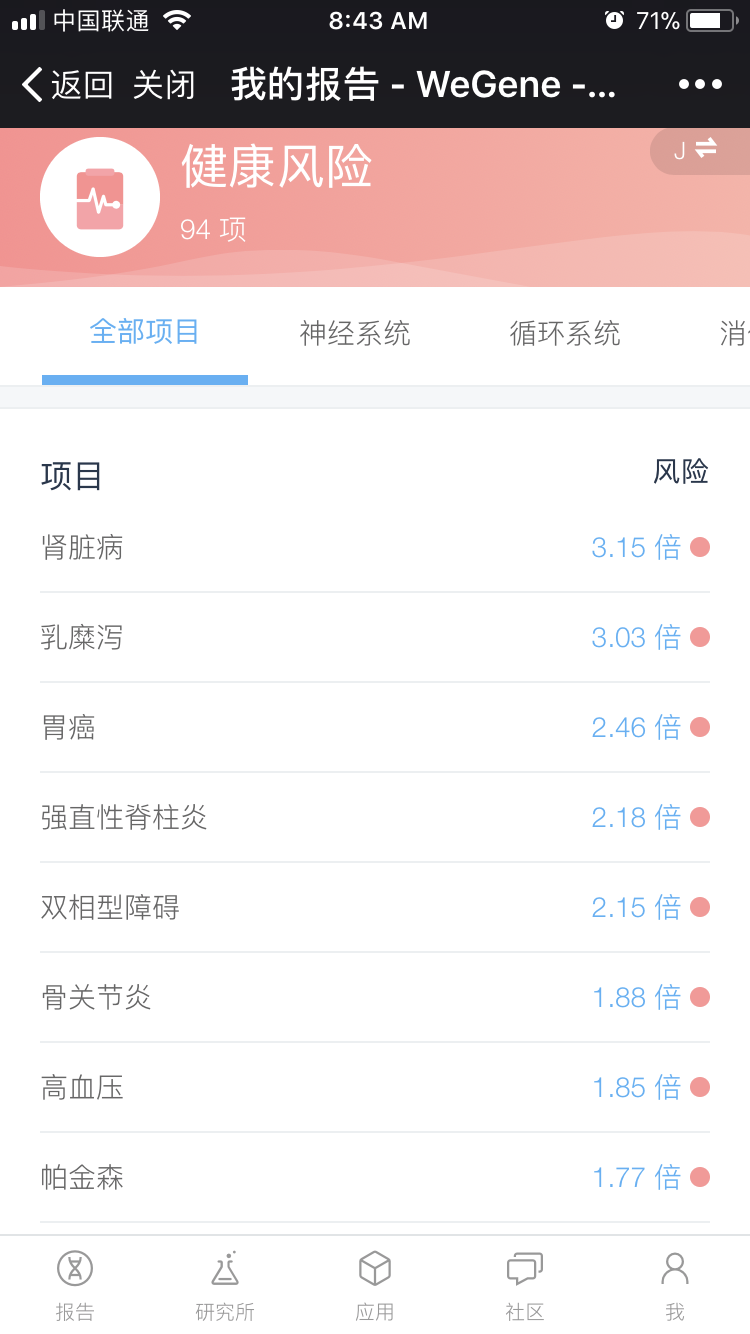Open the 乳糜泻 risk item
Viewport: 750px width, 1334px height.
[x=375, y=637]
